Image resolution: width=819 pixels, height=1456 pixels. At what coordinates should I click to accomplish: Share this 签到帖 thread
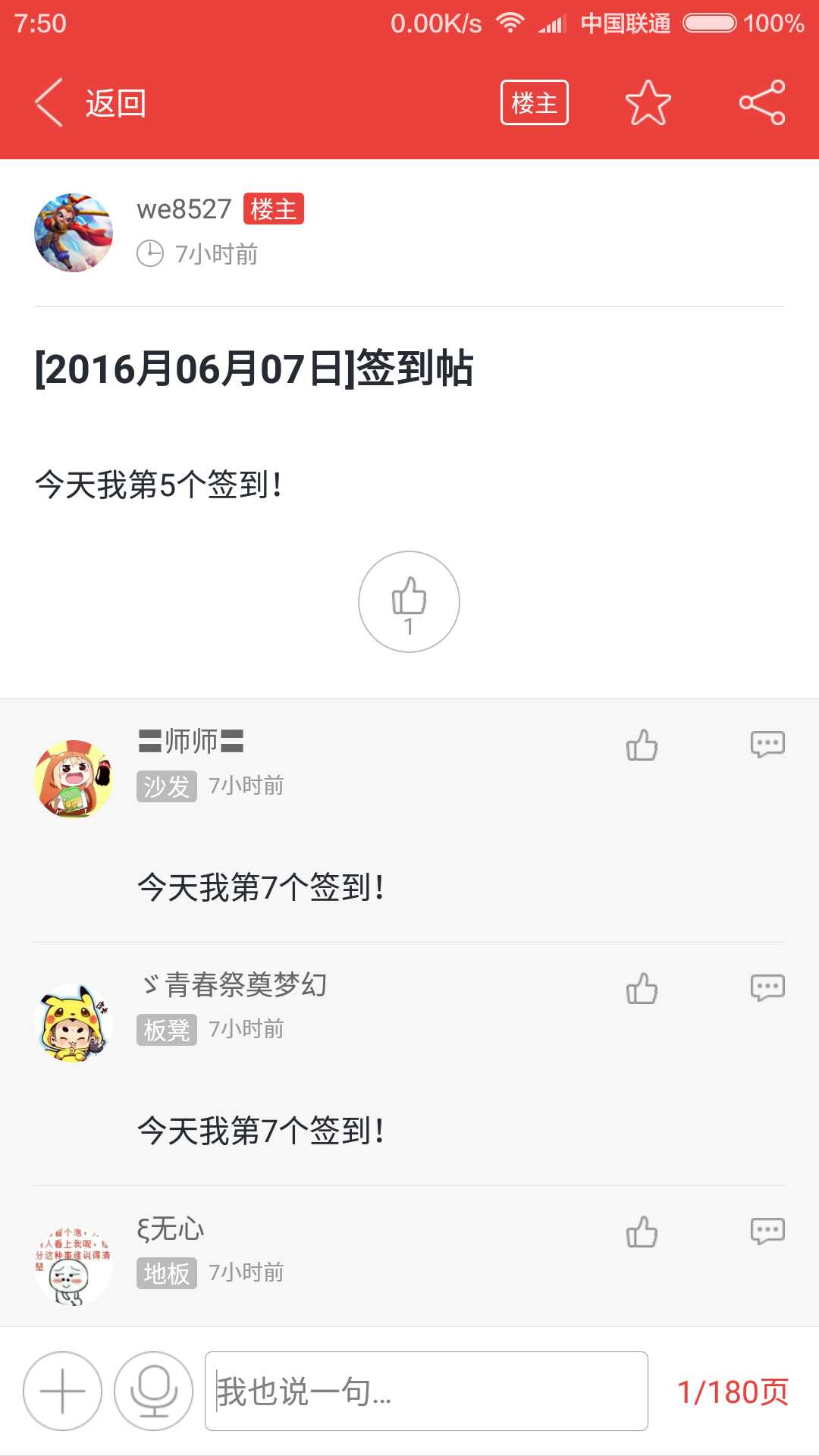pyautogui.click(x=762, y=102)
